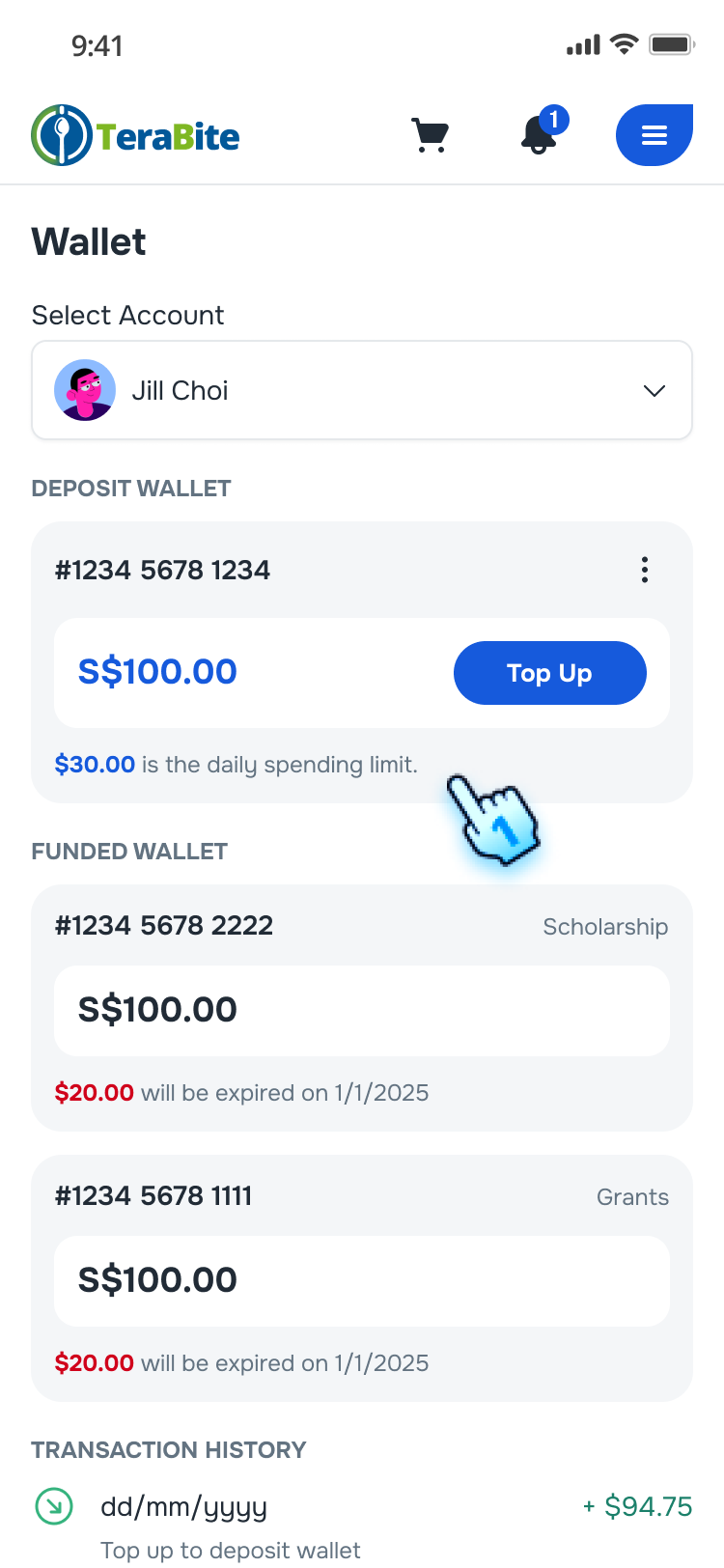Select deposit wallet number 1234 5678 1234
The image size is (724, 1568).
(x=162, y=570)
